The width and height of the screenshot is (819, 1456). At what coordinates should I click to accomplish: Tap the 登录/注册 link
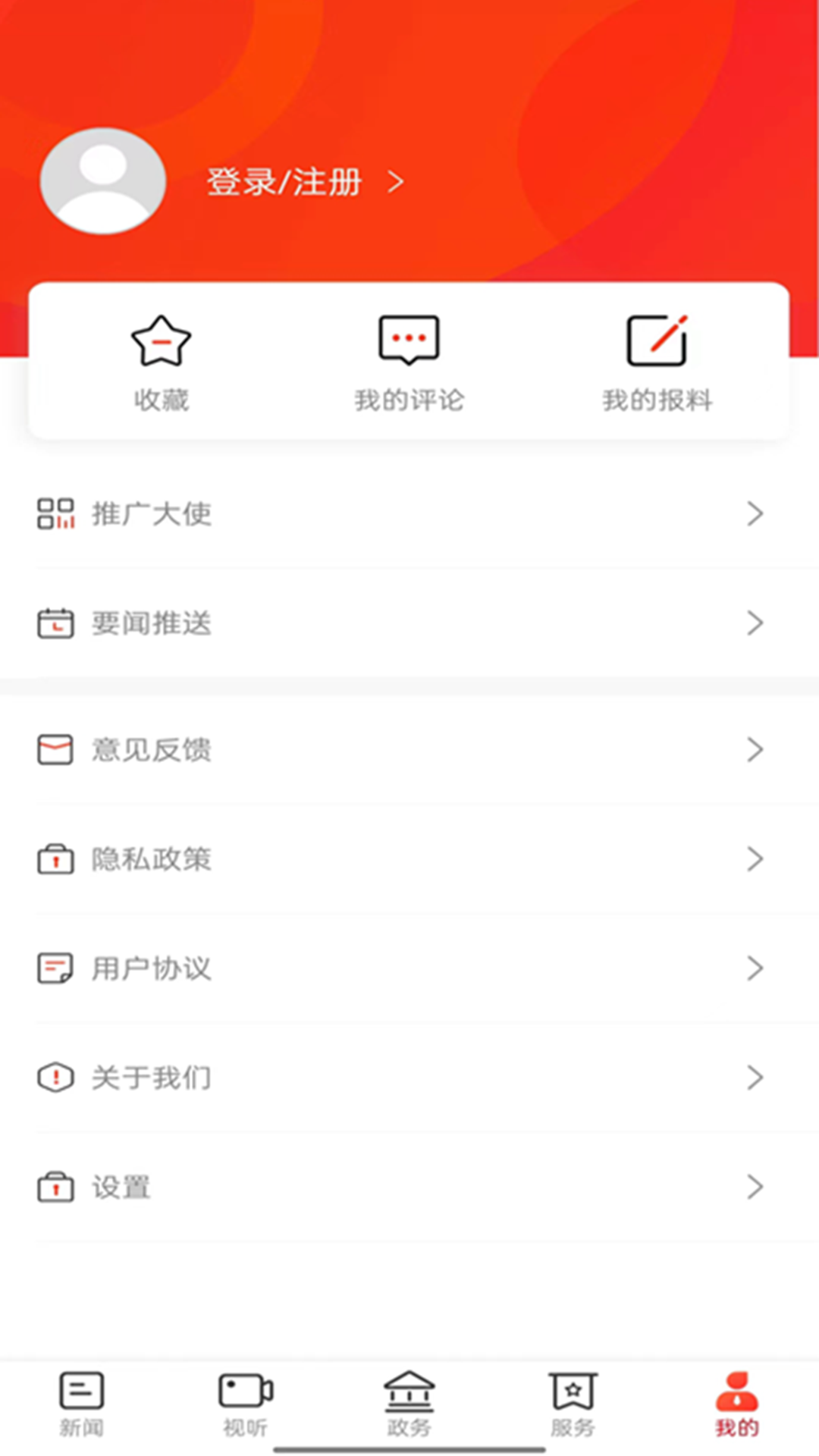tap(284, 181)
